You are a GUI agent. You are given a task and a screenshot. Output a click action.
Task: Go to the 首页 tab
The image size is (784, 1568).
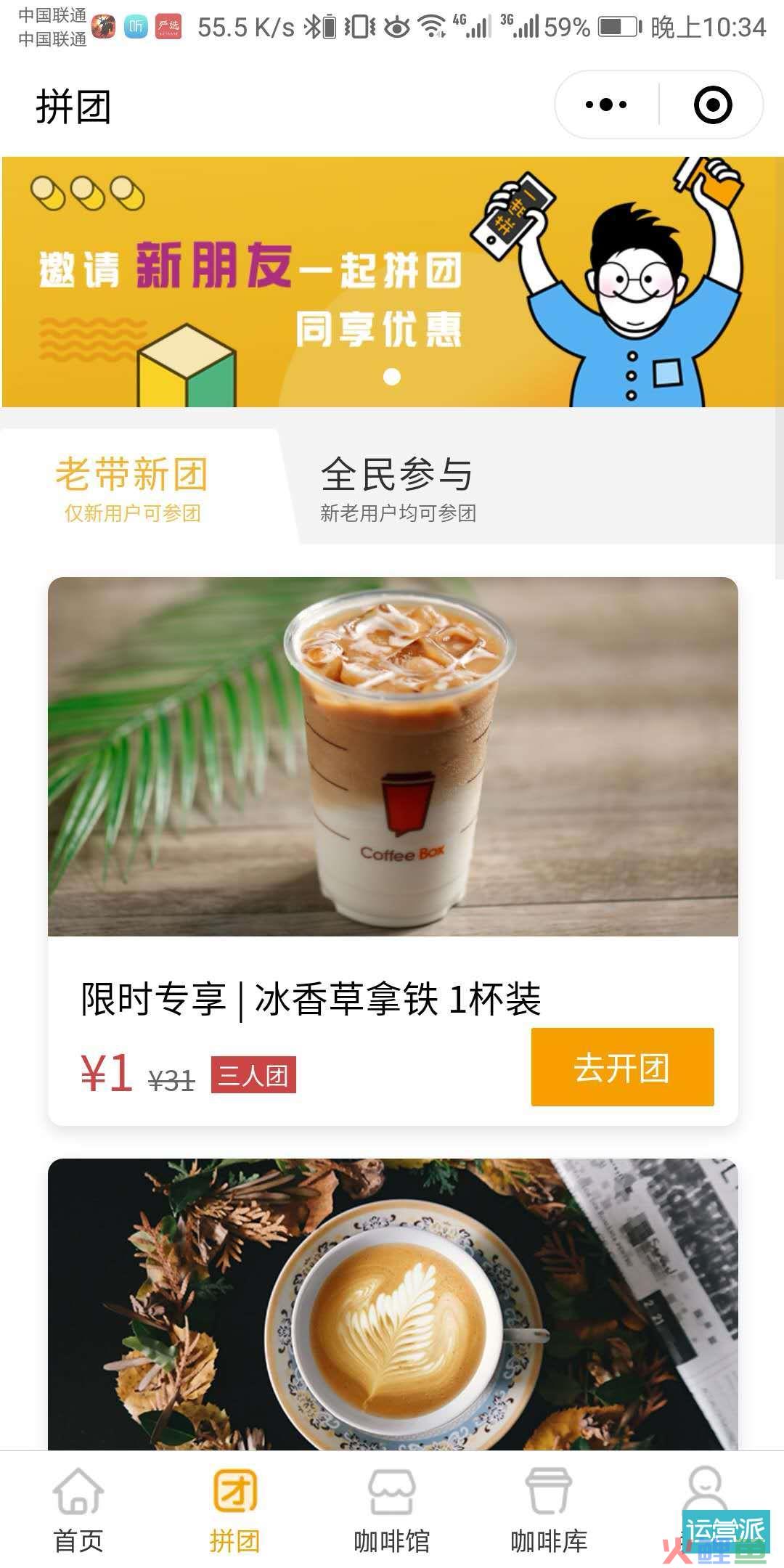78,1510
